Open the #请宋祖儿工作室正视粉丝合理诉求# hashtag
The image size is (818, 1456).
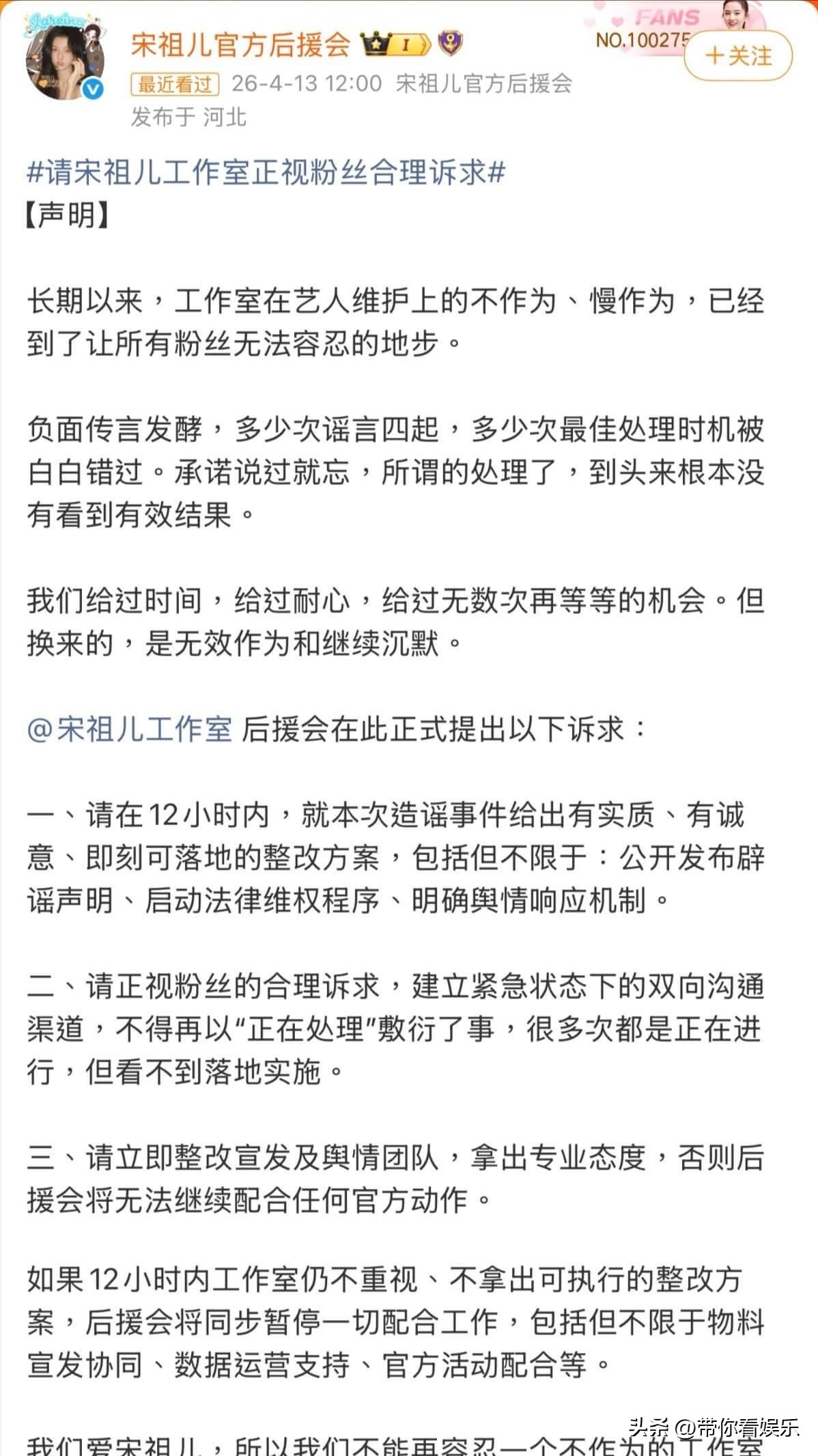click(x=266, y=172)
